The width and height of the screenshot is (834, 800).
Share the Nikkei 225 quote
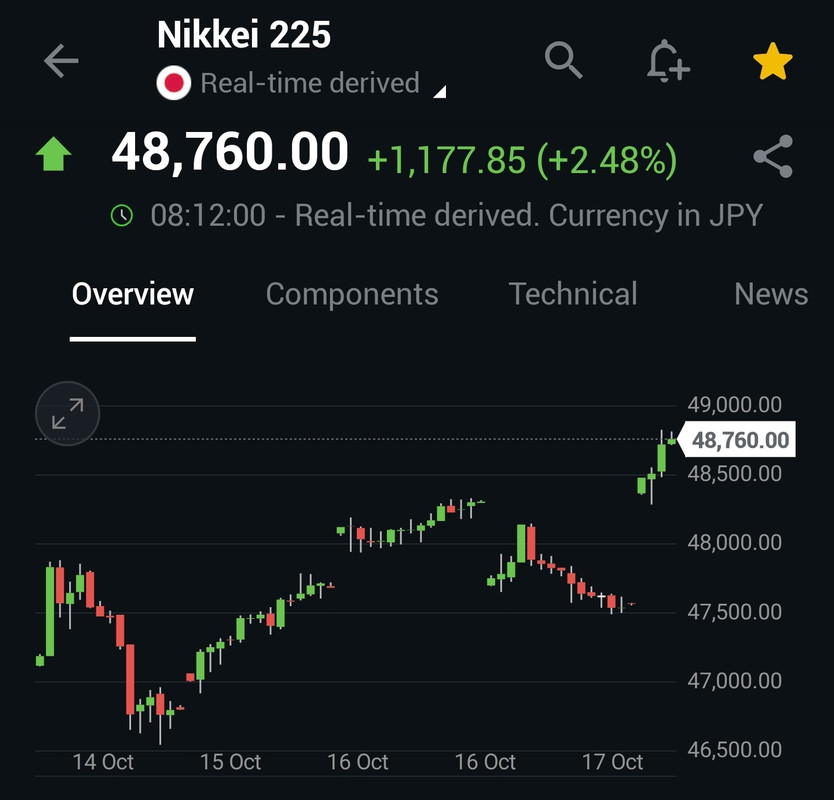(772, 157)
